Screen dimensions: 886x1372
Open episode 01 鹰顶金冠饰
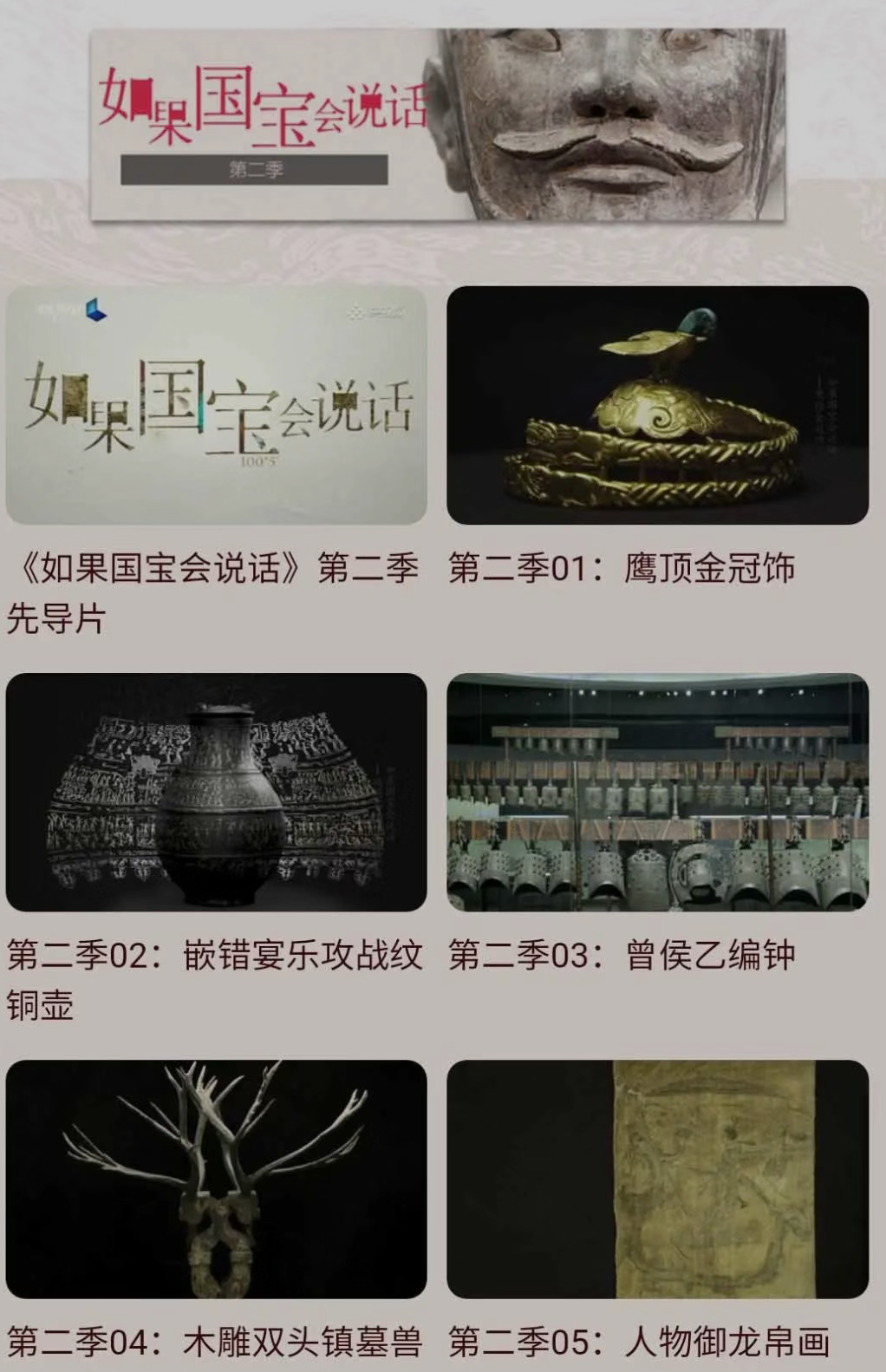pyautogui.click(x=657, y=405)
